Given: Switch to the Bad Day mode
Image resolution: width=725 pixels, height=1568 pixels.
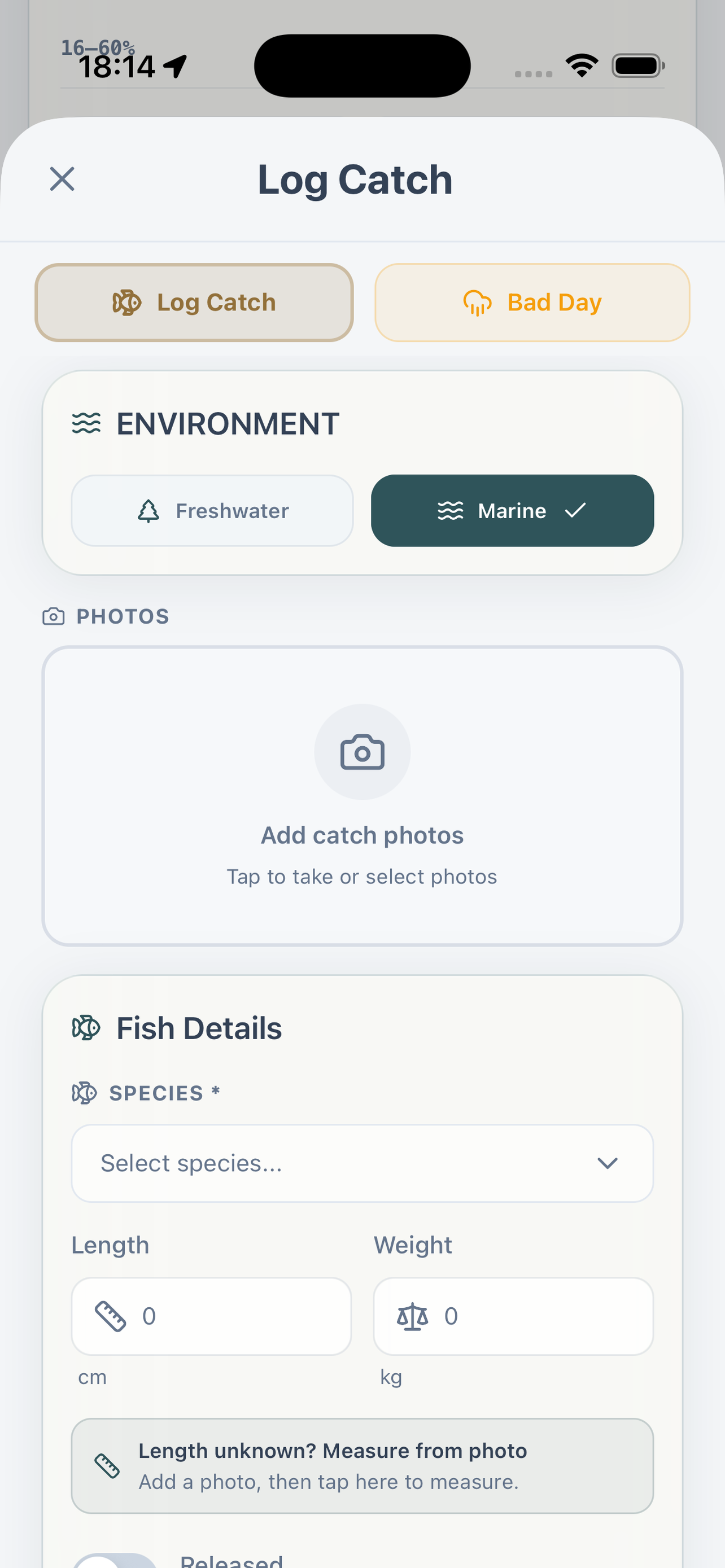Looking at the screenshot, I should point(532,303).
